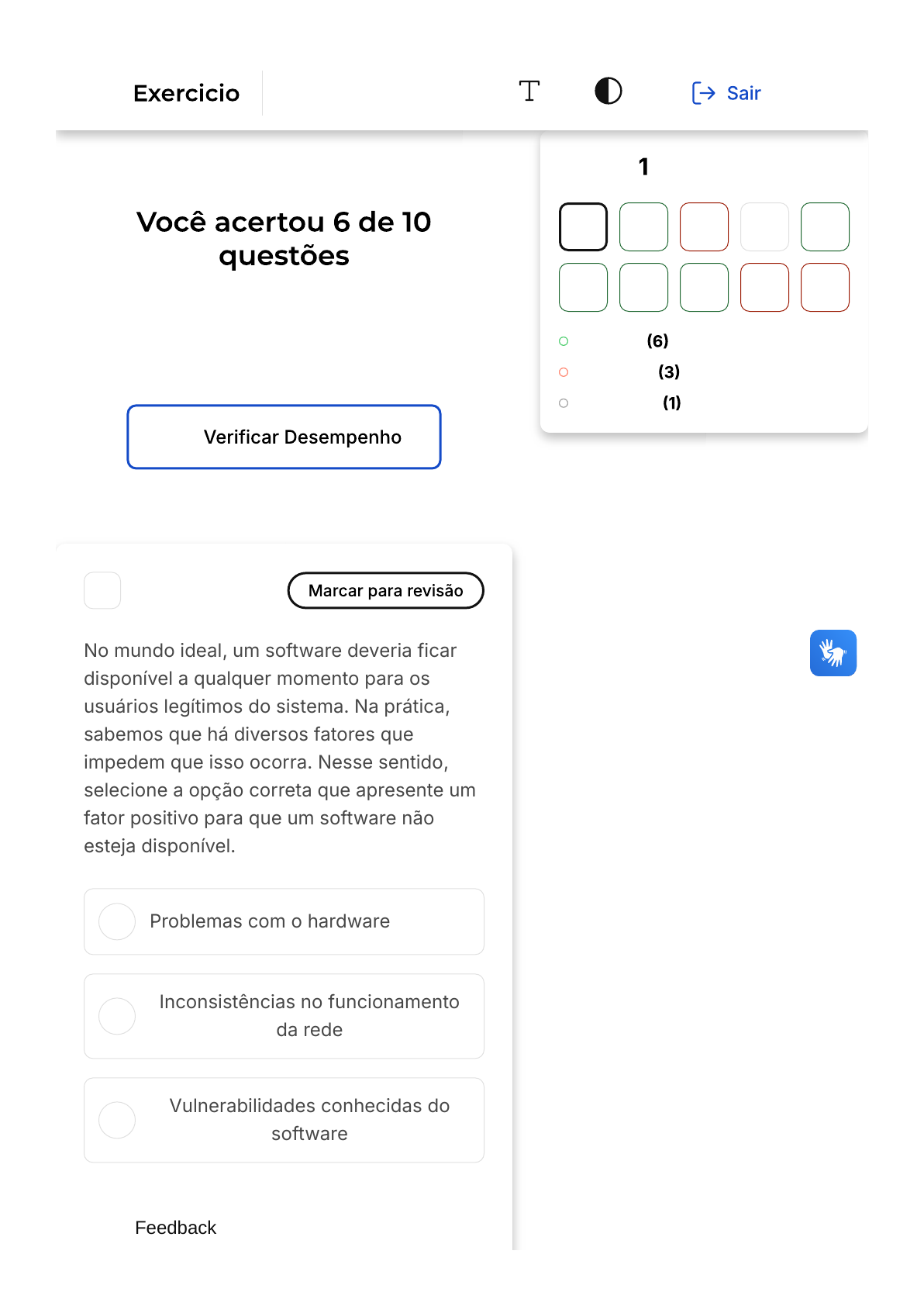Open the text size option

(x=529, y=92)
